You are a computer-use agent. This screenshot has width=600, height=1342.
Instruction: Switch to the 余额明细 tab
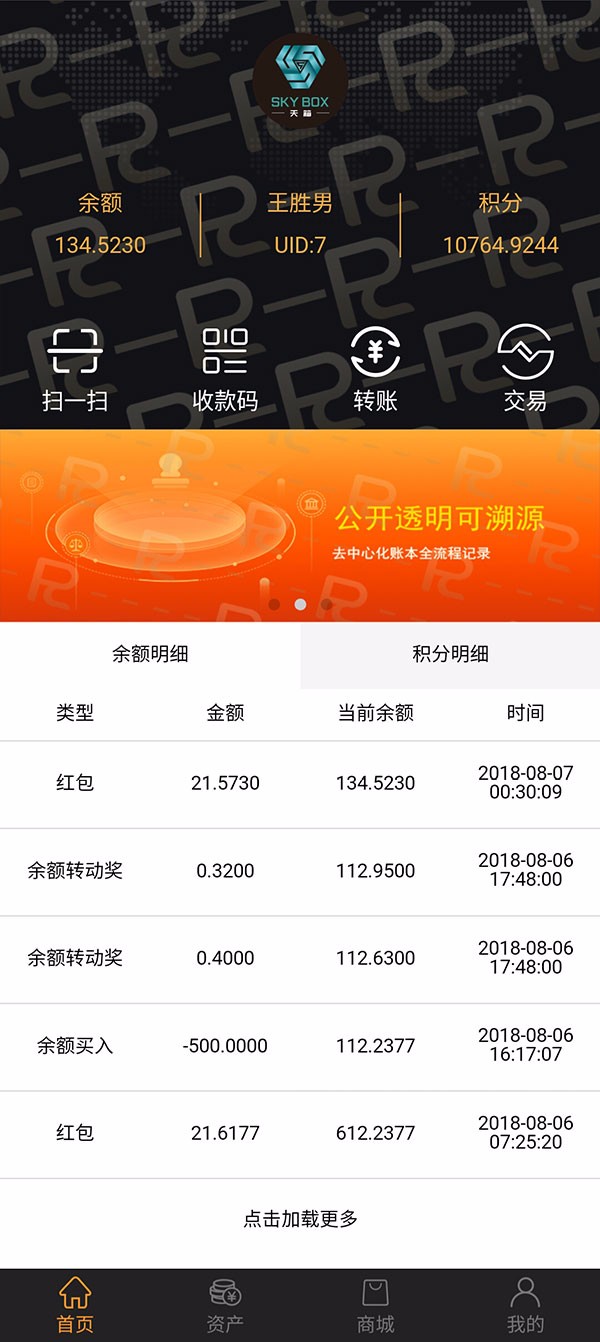point(150,655)
